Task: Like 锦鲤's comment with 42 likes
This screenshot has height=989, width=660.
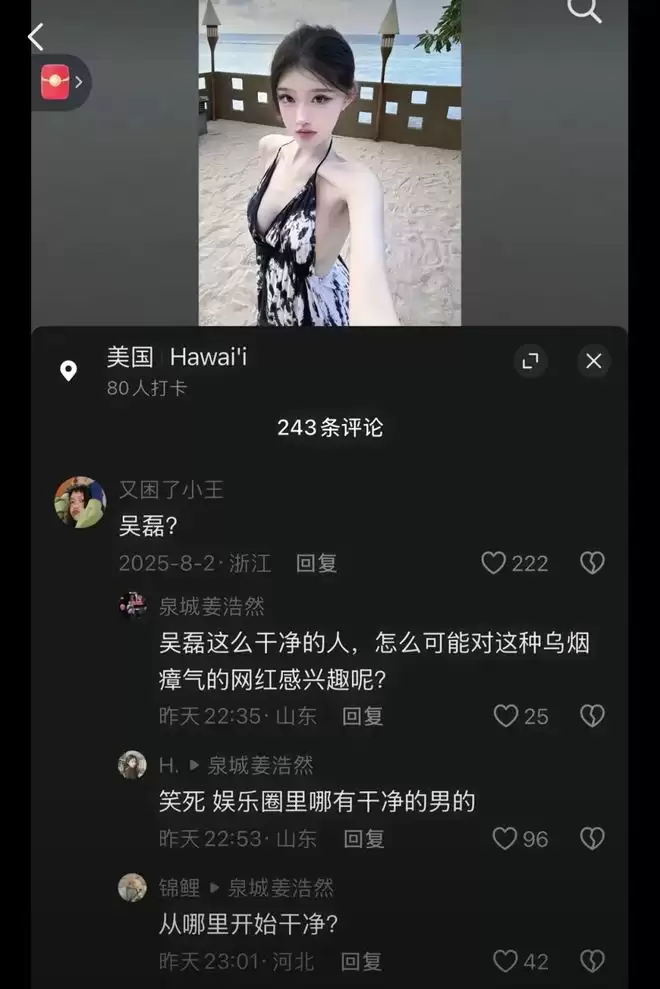Action: pyautogui.click(x=506, y=962)
